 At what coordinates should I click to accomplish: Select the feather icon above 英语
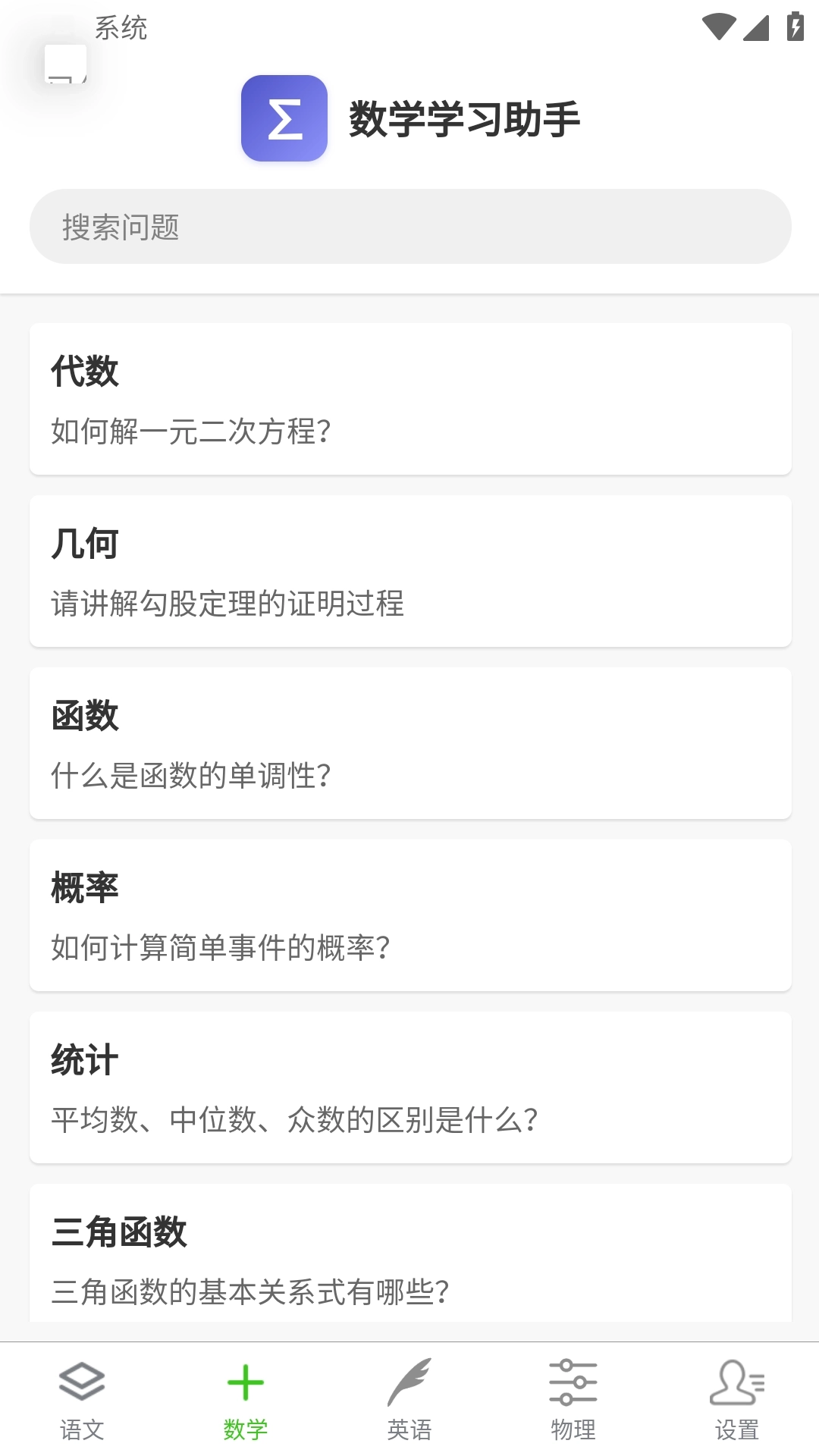409,1383
